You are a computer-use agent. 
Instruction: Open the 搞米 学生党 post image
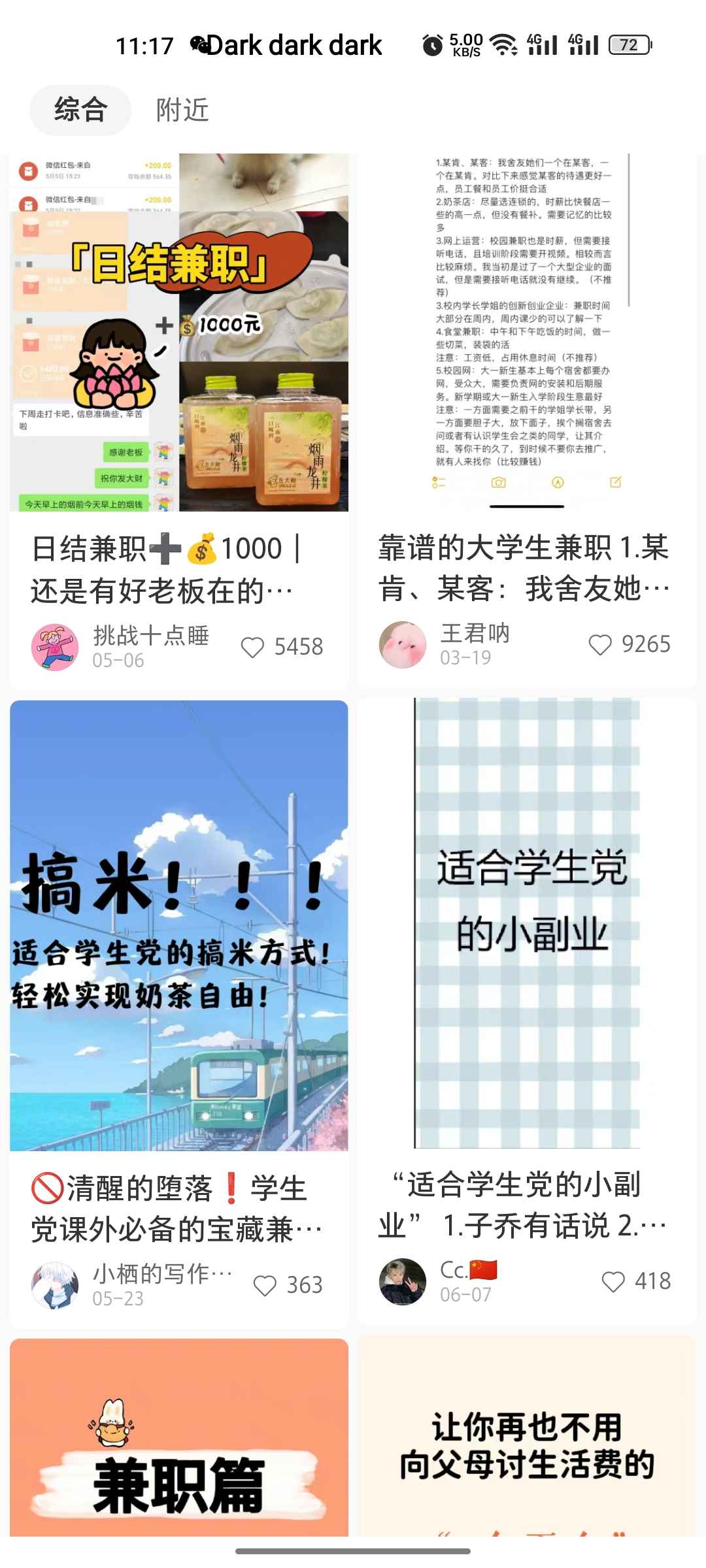coord(178,924)
